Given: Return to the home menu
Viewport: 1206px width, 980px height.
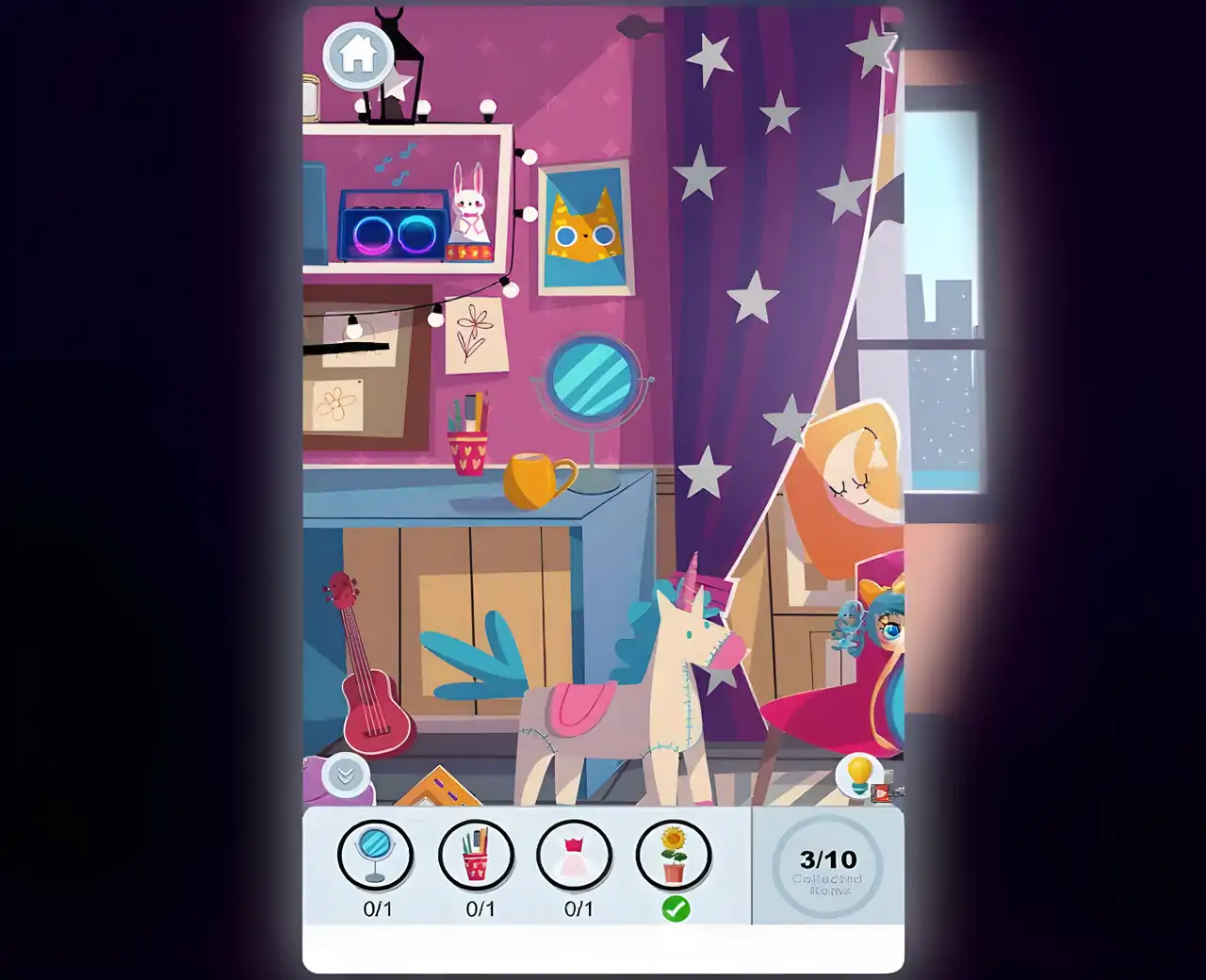Looking at the screenshot, I should [357, 55].
